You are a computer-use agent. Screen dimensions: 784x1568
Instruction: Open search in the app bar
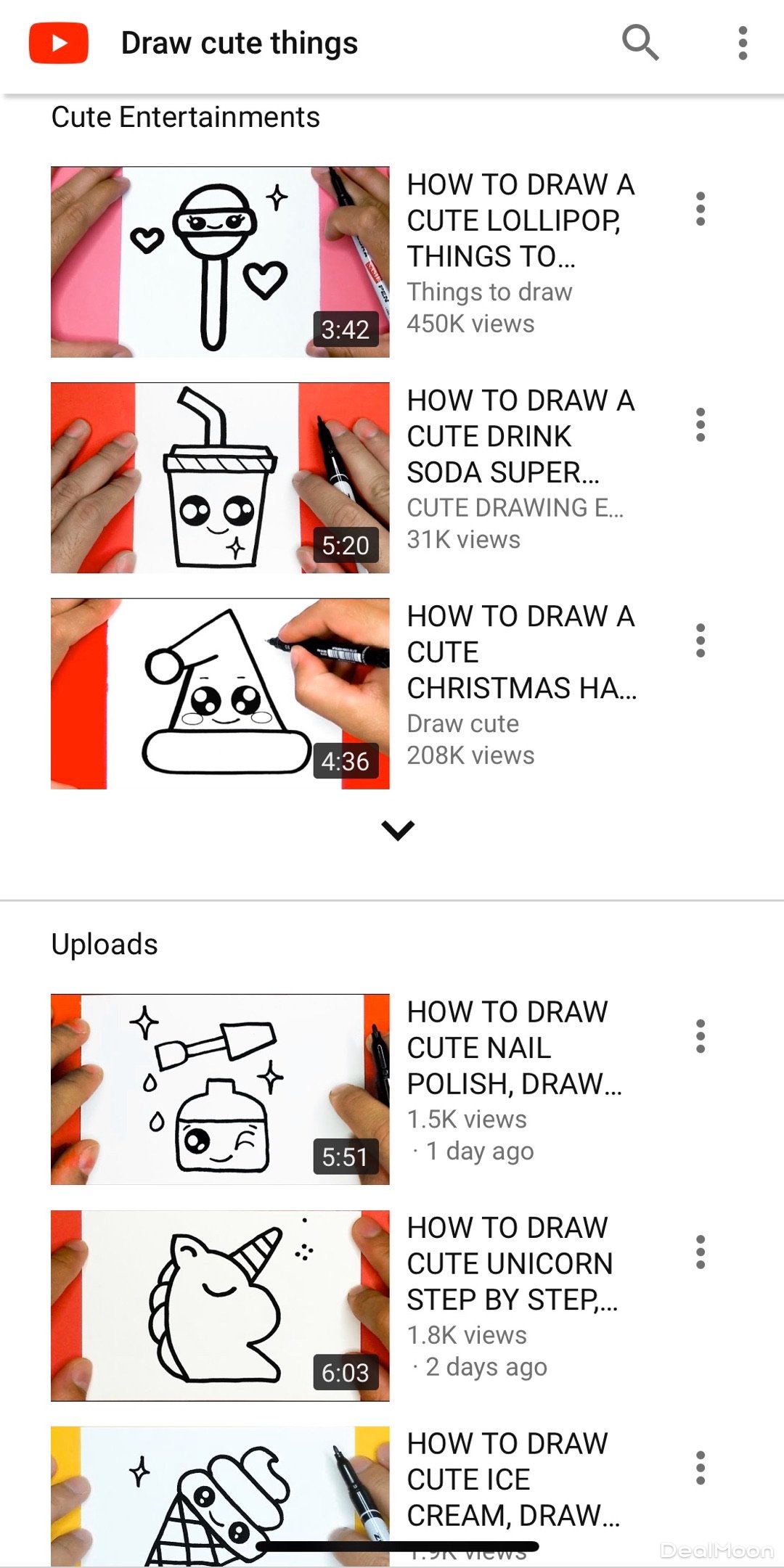point(640,42)
